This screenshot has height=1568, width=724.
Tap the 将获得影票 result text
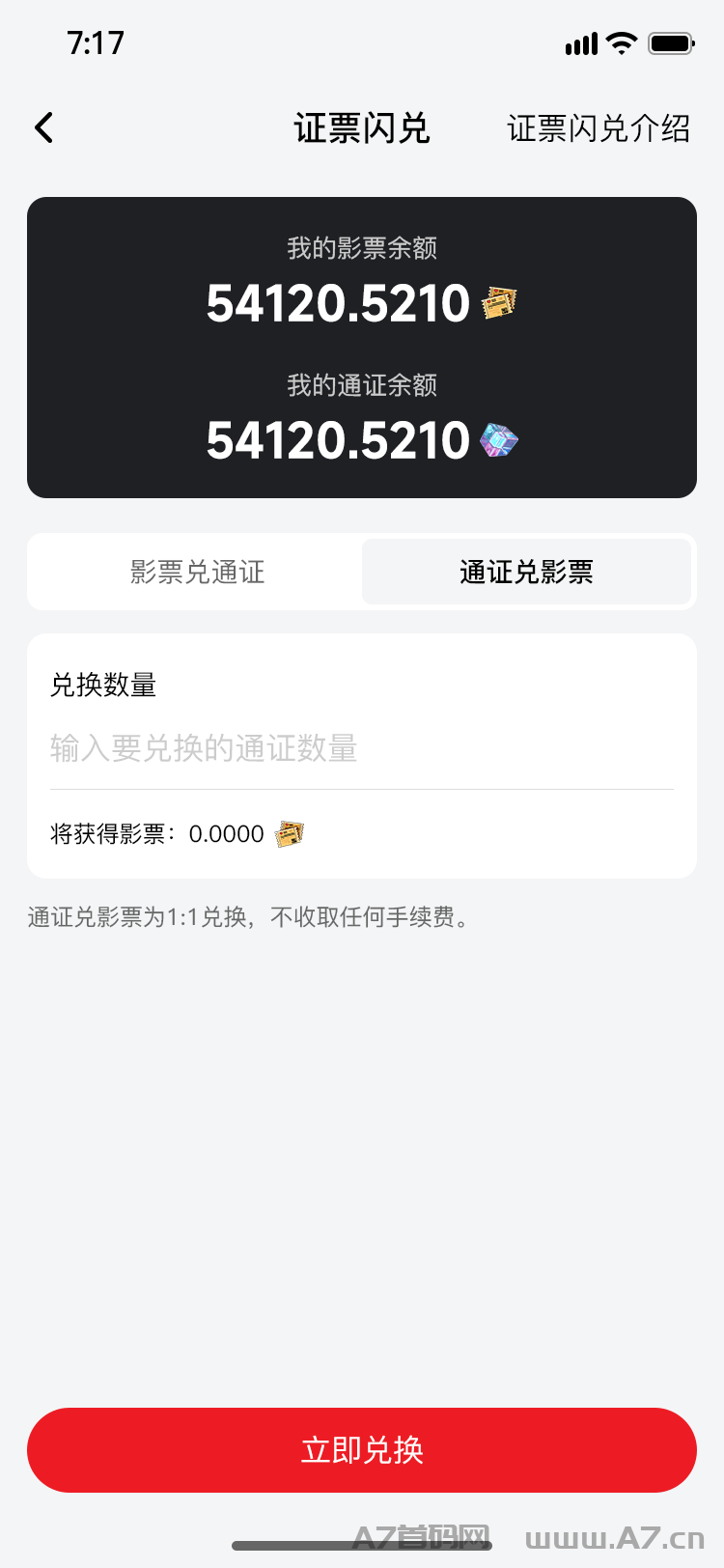point(154,832)
